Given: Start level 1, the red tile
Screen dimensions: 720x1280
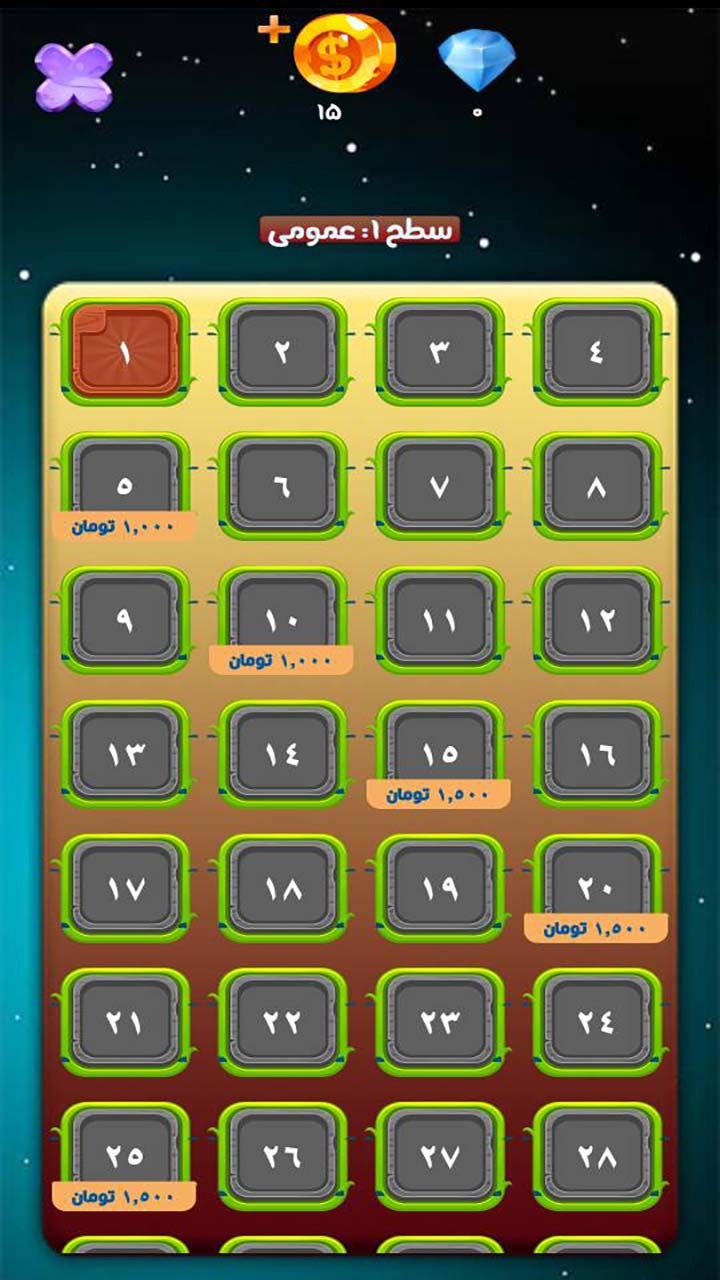Looking at the screenshot, I should pyautogui.click(x=125, y=352).
